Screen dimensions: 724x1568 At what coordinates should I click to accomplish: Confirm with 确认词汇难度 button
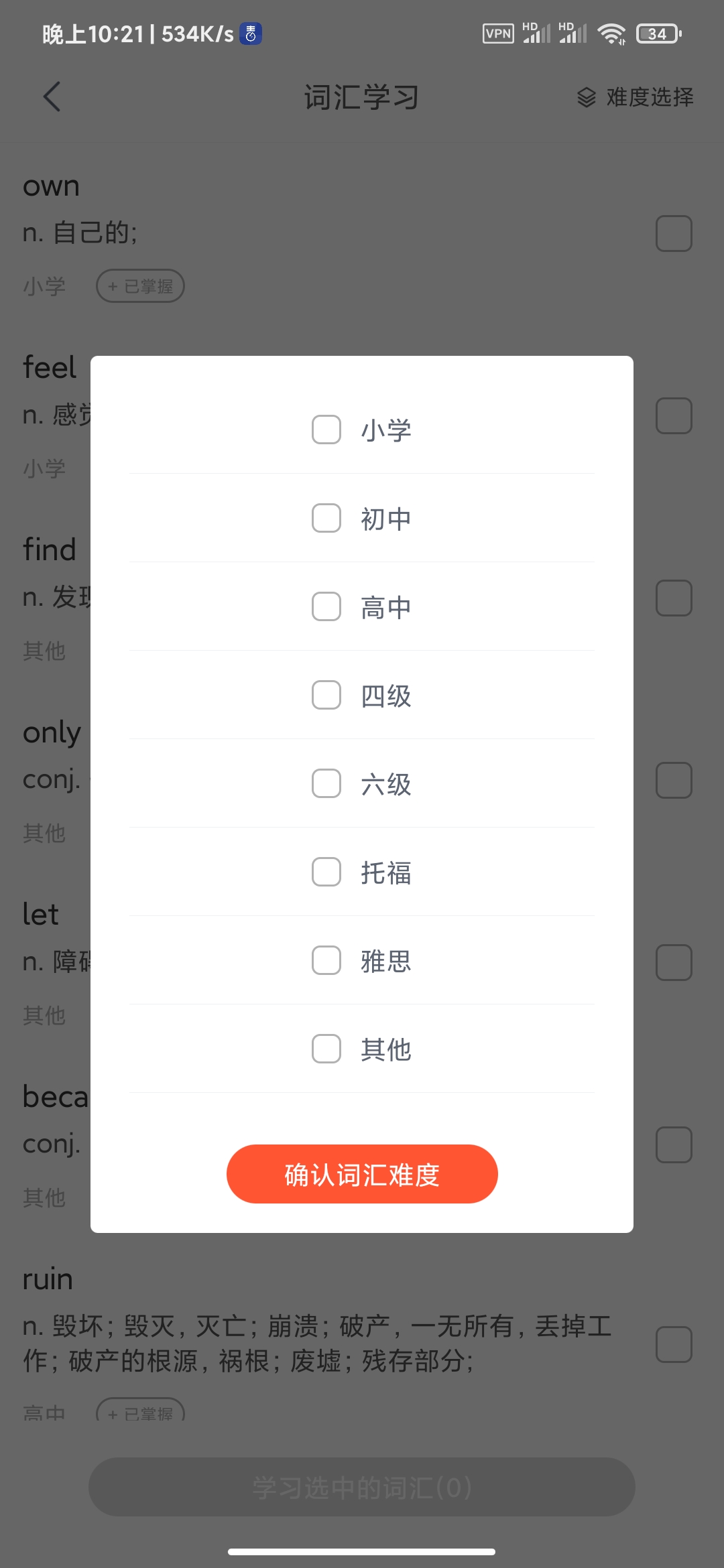point(362,1174)
